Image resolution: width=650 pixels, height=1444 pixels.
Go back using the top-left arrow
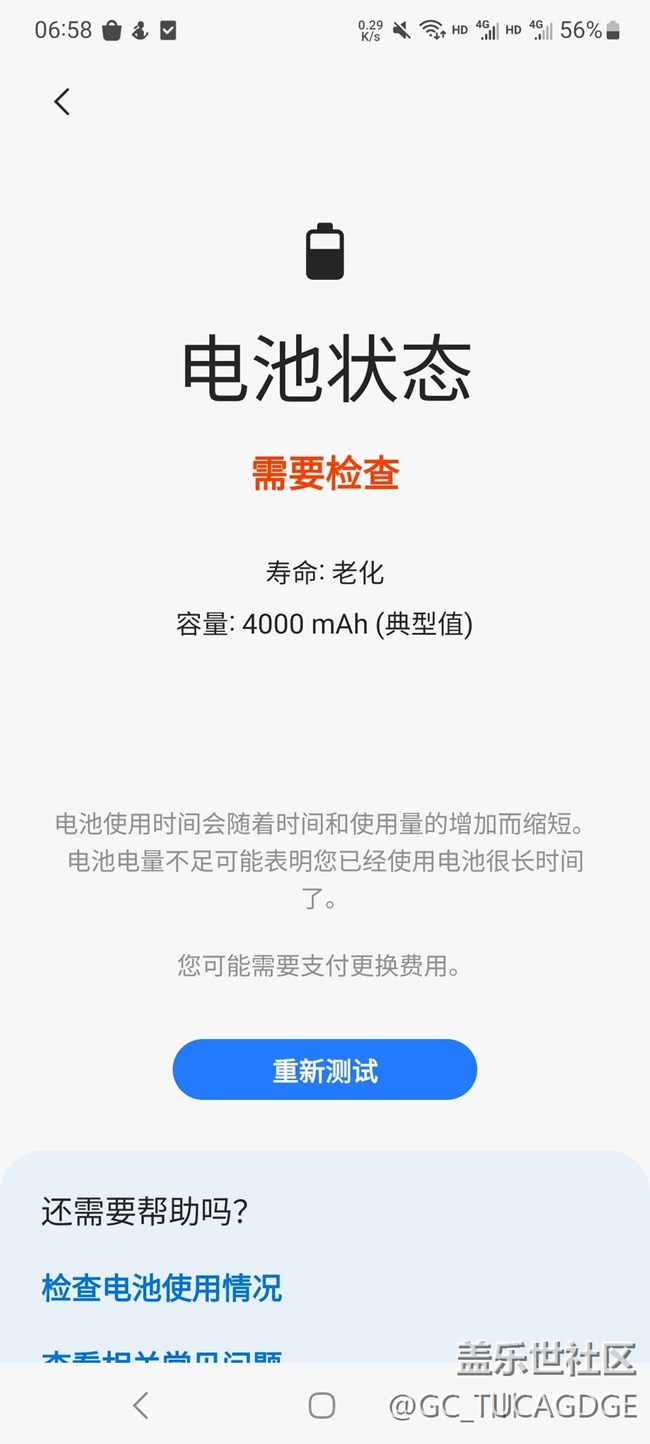[62, 101]
